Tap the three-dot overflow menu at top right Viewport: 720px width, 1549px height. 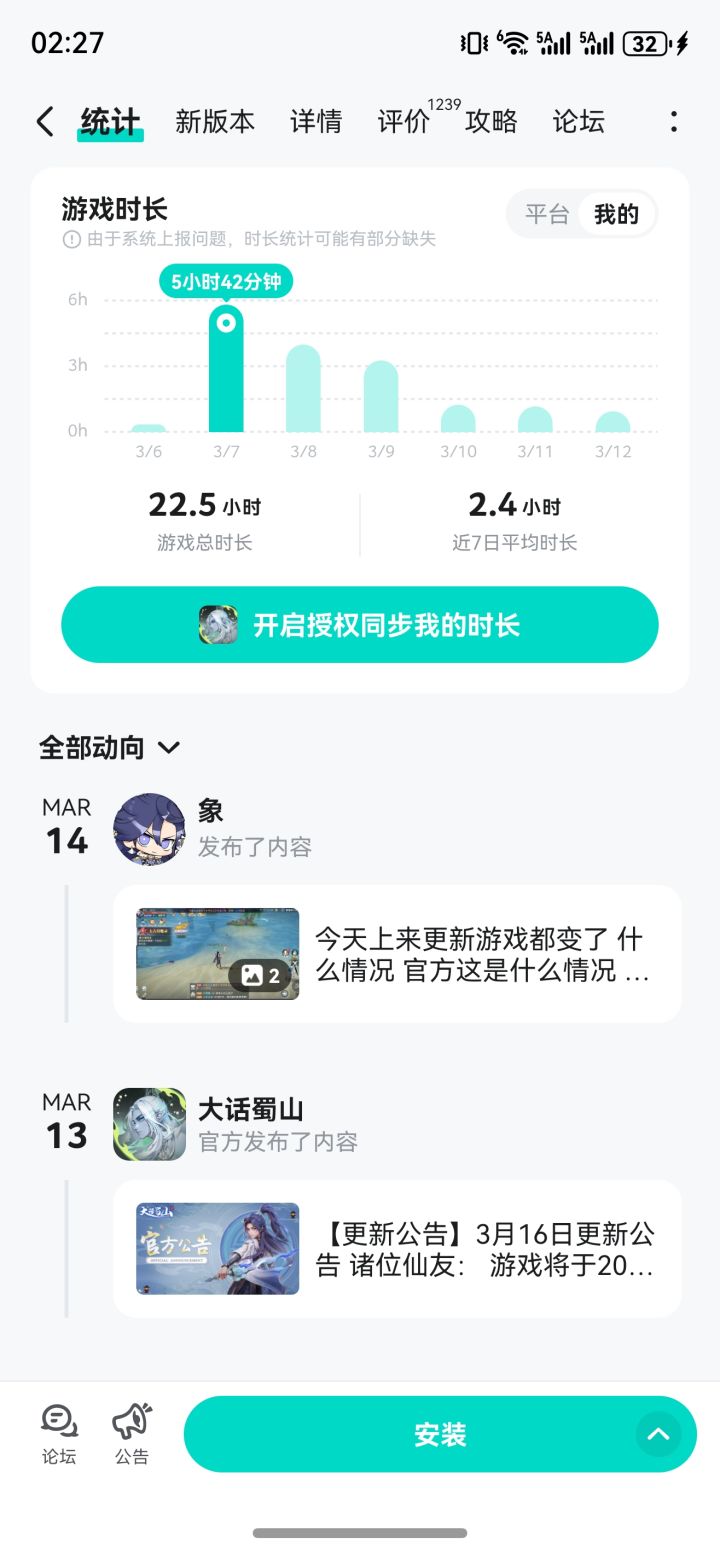pyautogui.click(x=674, y=120)
